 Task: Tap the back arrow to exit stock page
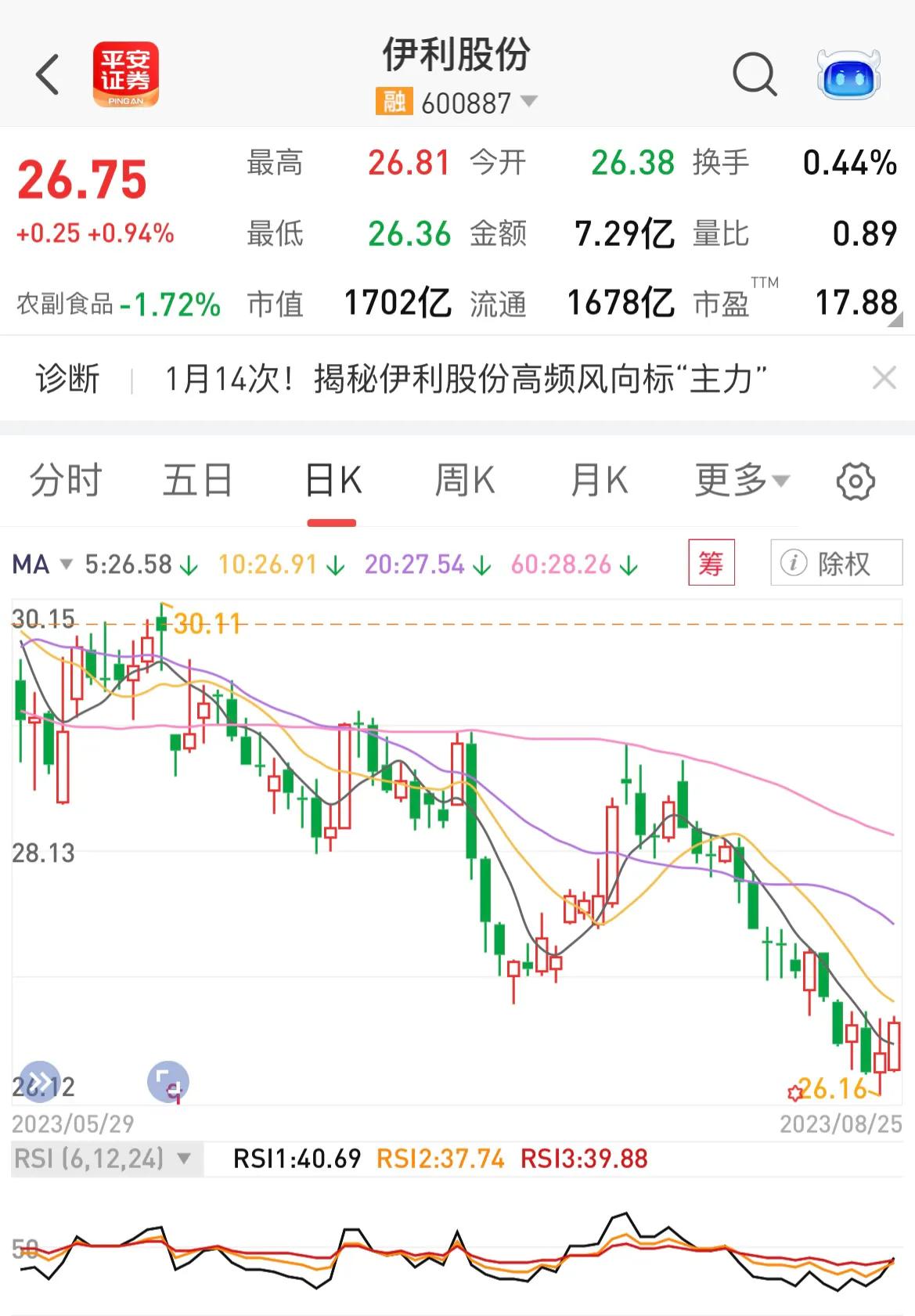(x=49, y=74)
